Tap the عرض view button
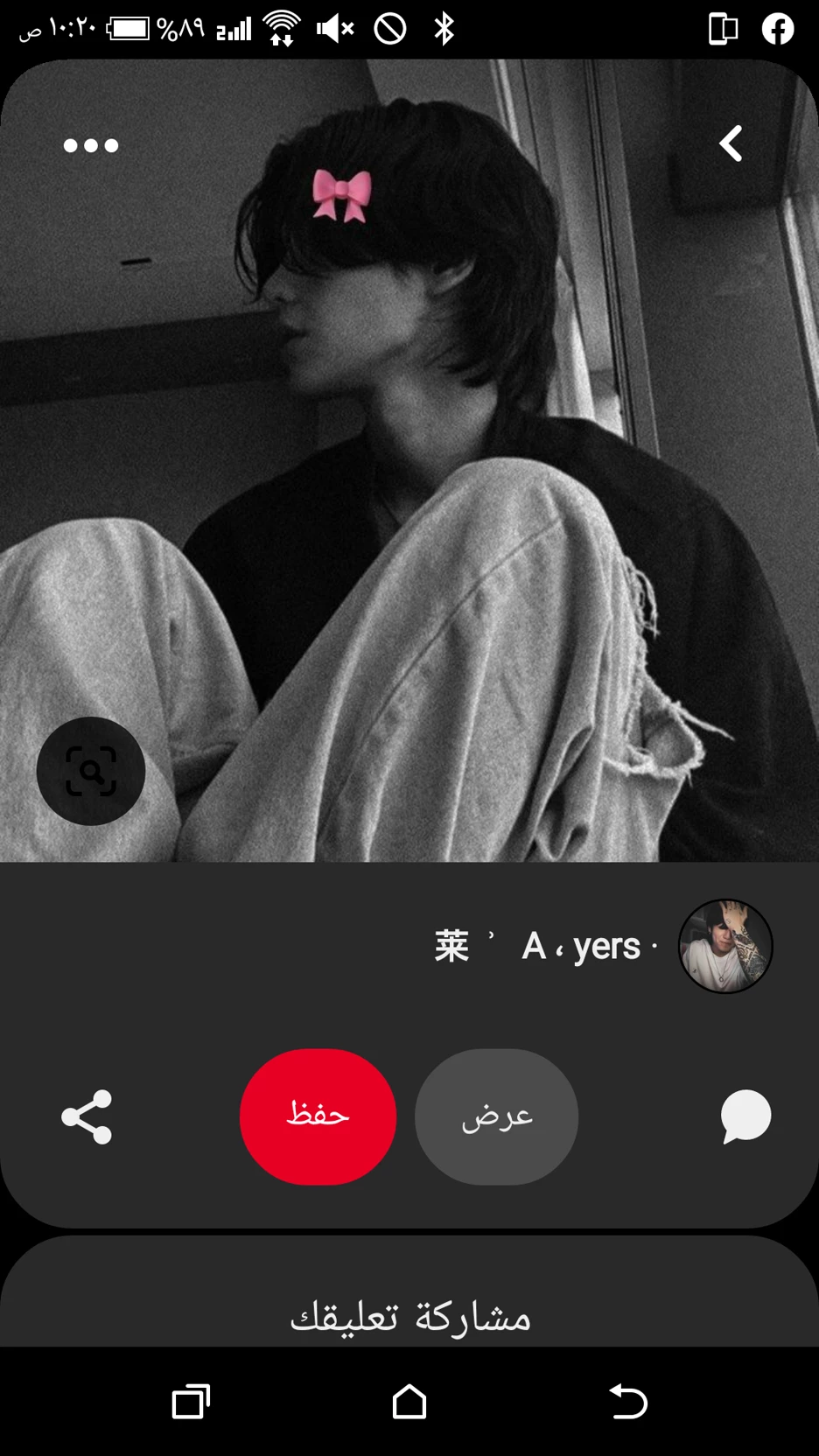The height and width of the screenshot is (1456, 819). tap(496, 1116)
